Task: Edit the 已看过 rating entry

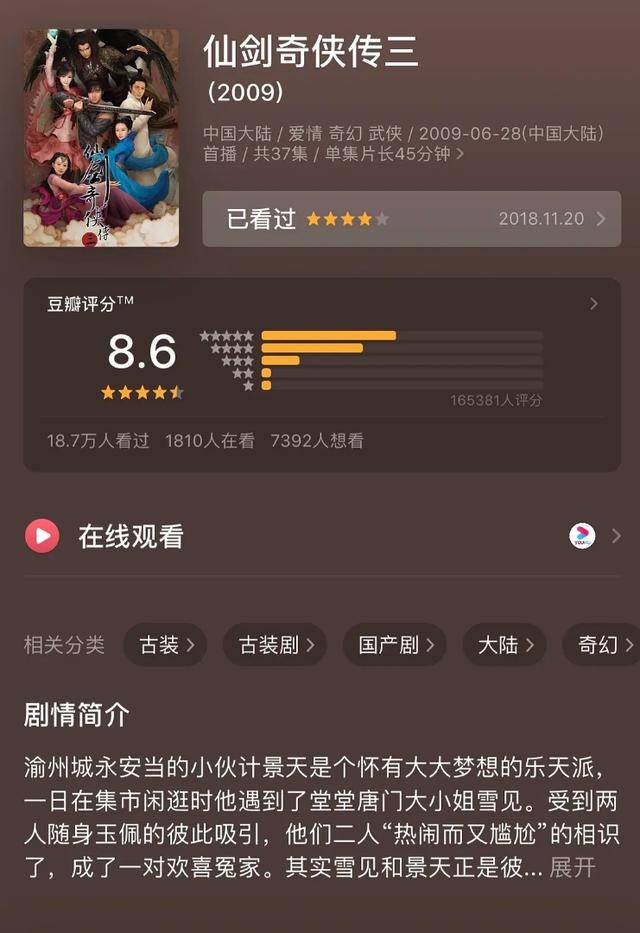Action: (412, 219)
